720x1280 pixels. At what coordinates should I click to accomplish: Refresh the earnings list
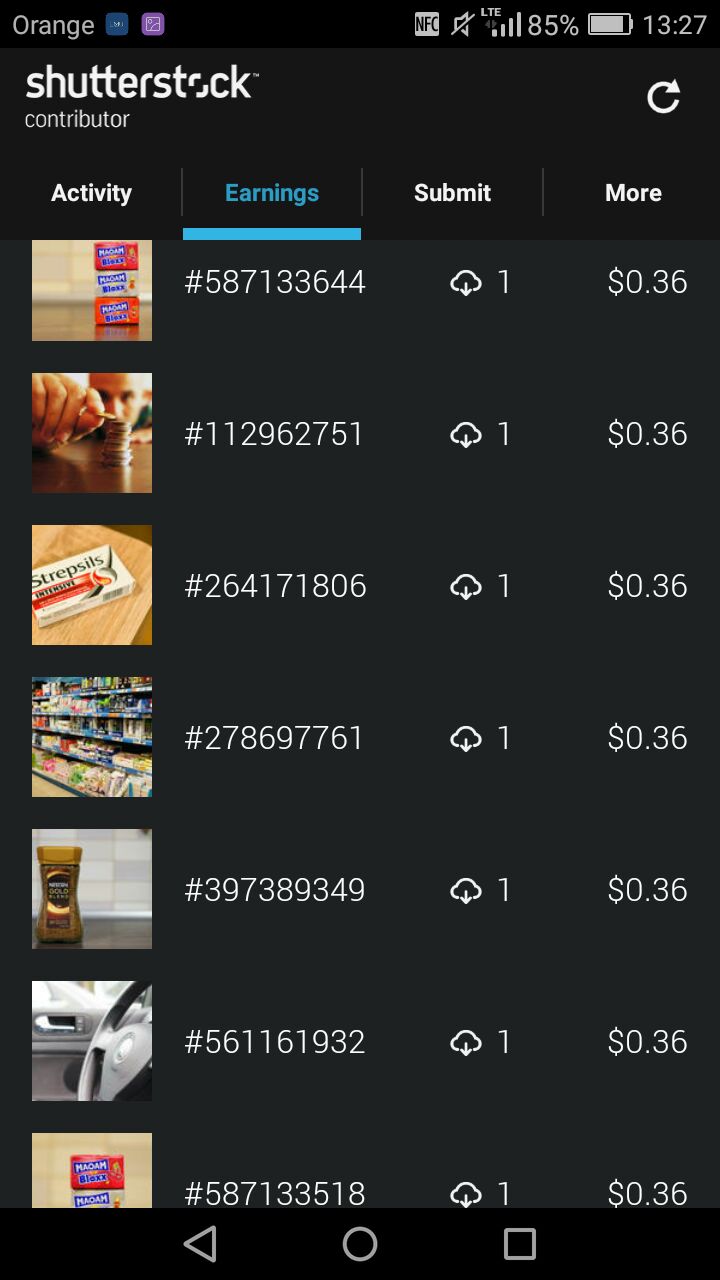click(663, 97)
